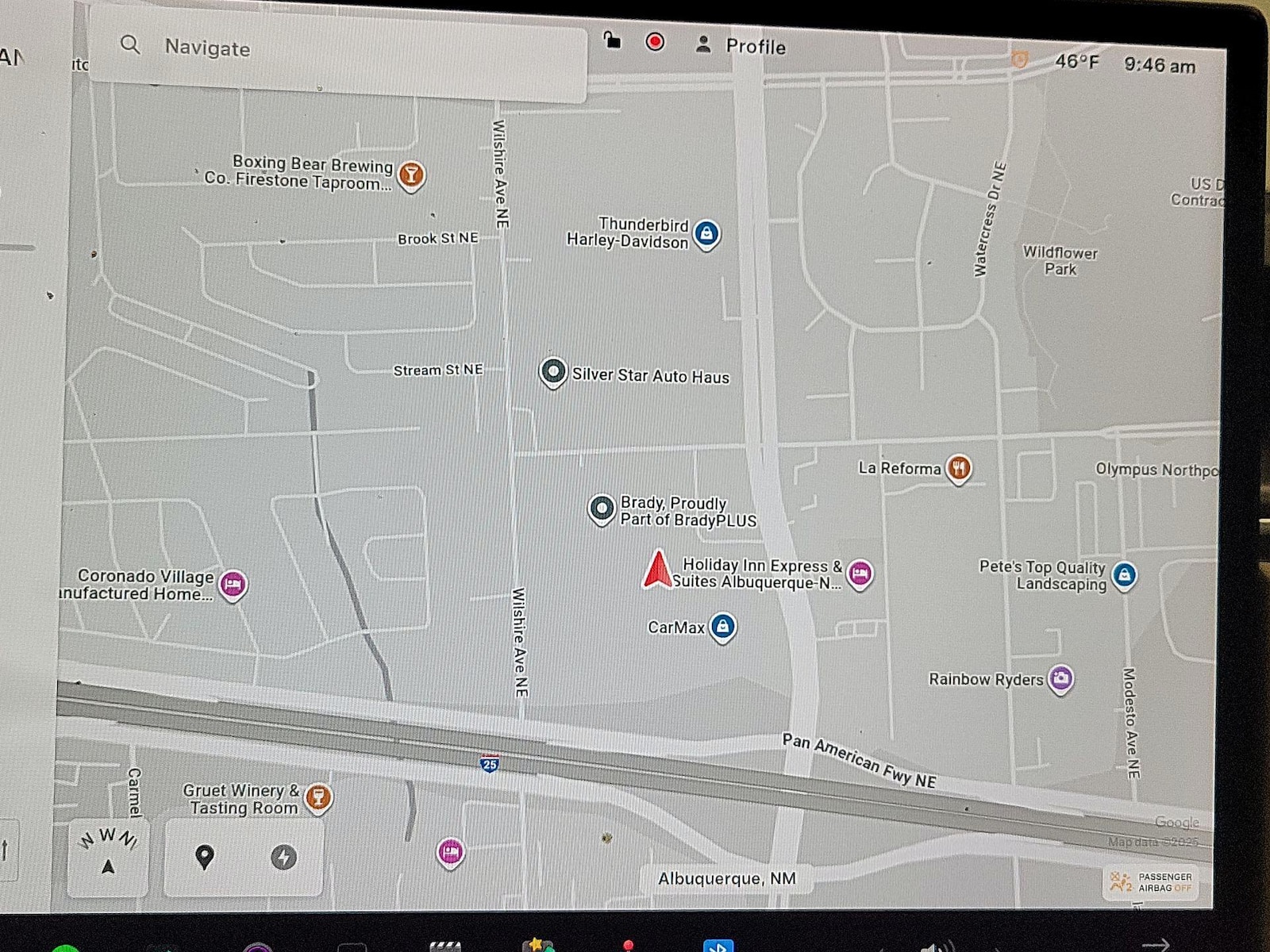Open the driver Profile menu
The height and width of the screenshot is (952, 1270).
click(x=741, y=47)
